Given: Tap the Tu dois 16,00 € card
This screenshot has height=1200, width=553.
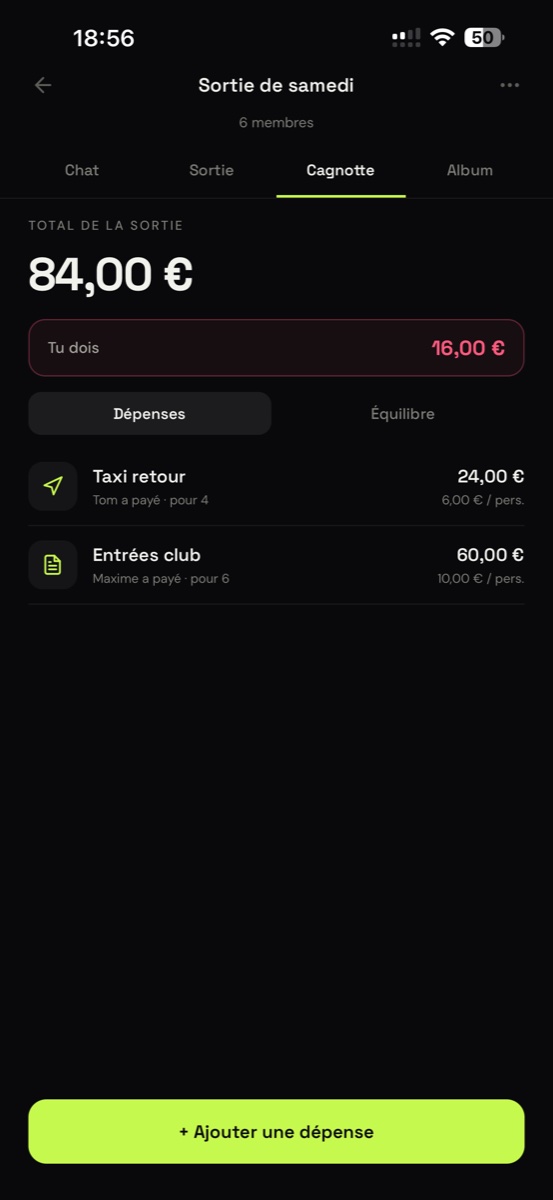Looking at the screenshot, I should point(276,348).
